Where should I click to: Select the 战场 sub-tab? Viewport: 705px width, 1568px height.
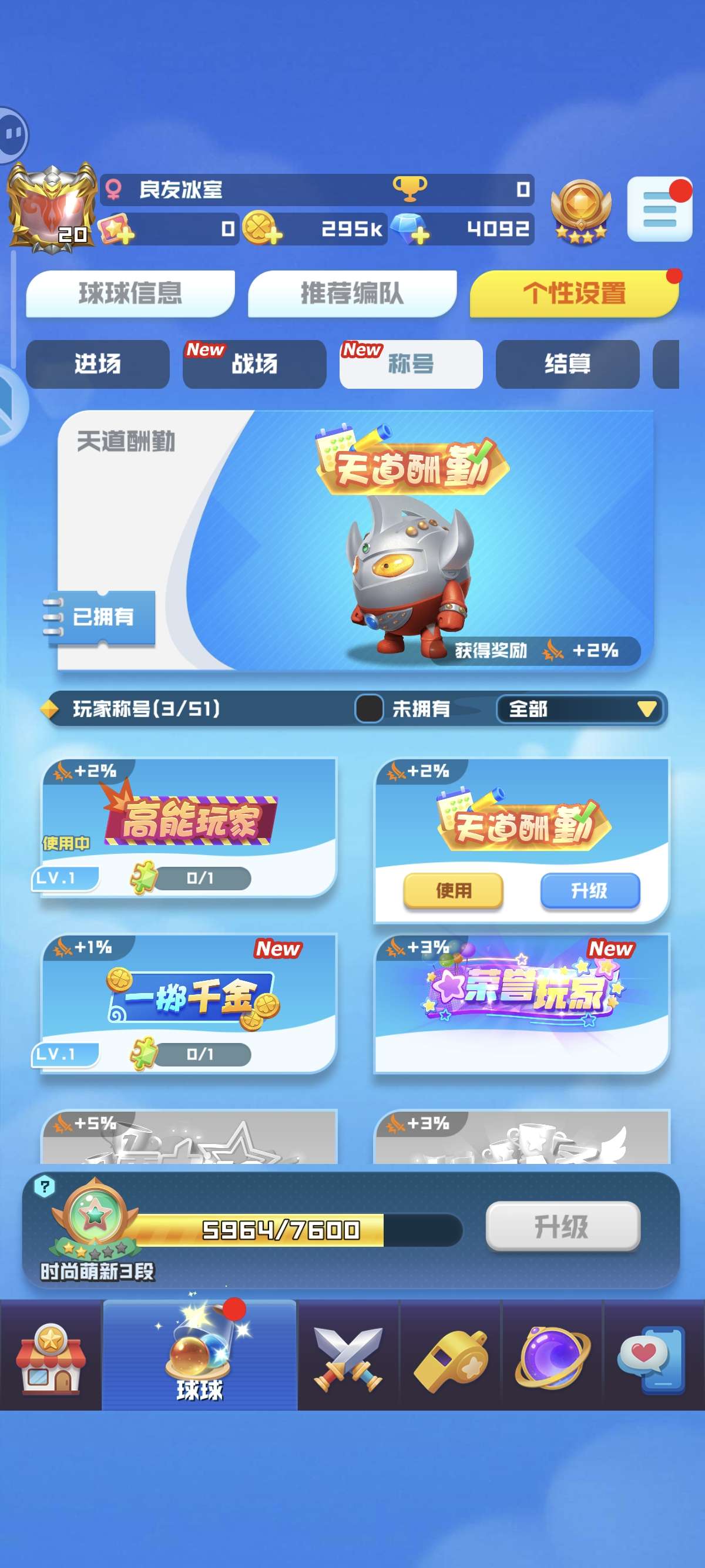pyautogui.click(x=254, y=364)
